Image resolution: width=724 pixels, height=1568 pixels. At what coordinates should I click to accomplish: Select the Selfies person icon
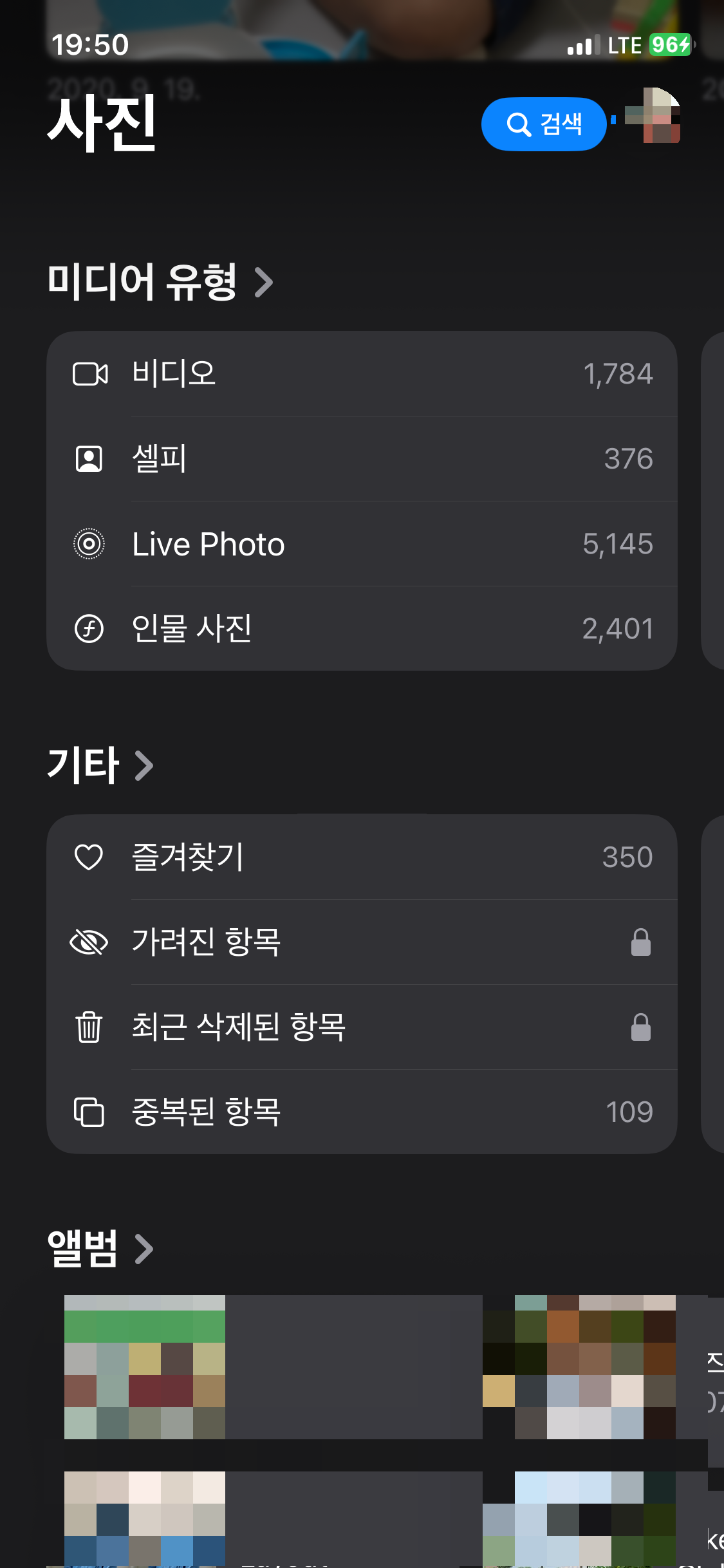89,458
